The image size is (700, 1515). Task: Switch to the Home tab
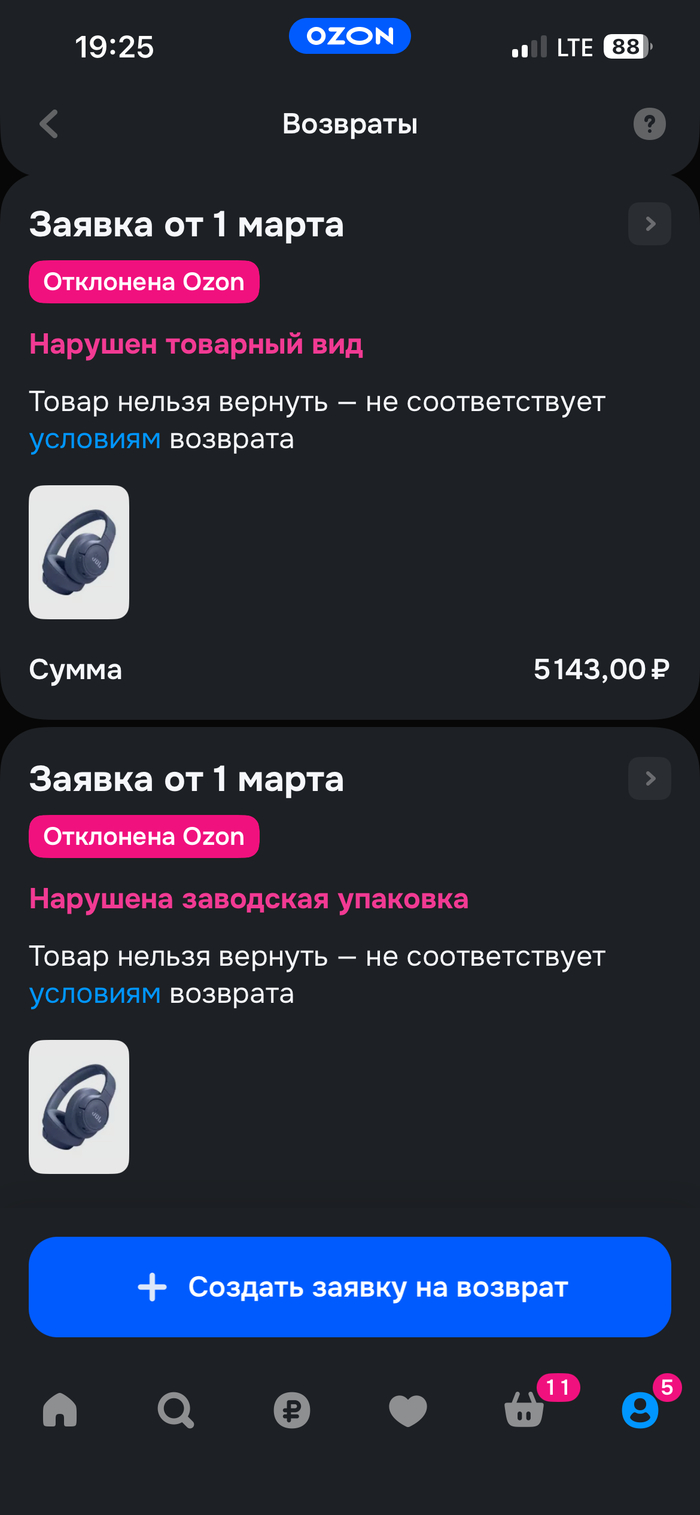click(60, 1410)
